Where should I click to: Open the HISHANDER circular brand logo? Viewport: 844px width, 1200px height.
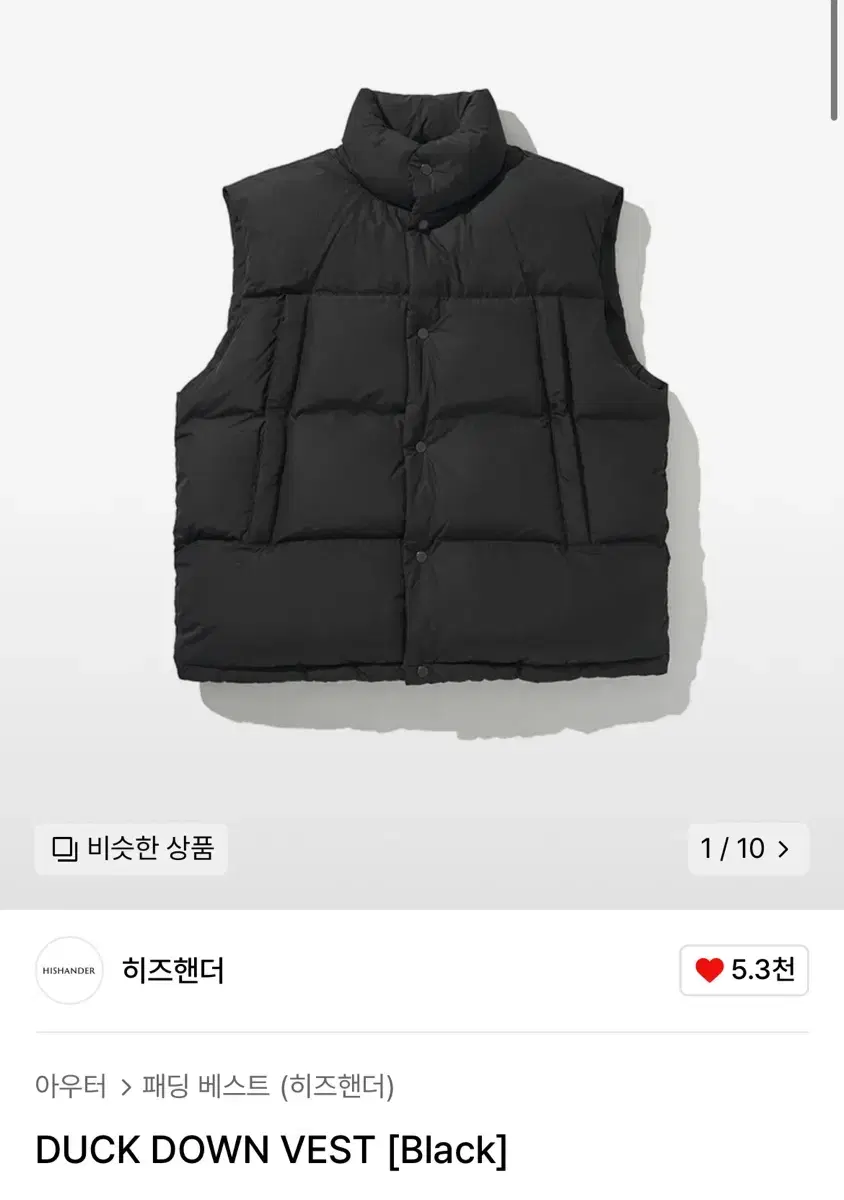click(67, 971)
